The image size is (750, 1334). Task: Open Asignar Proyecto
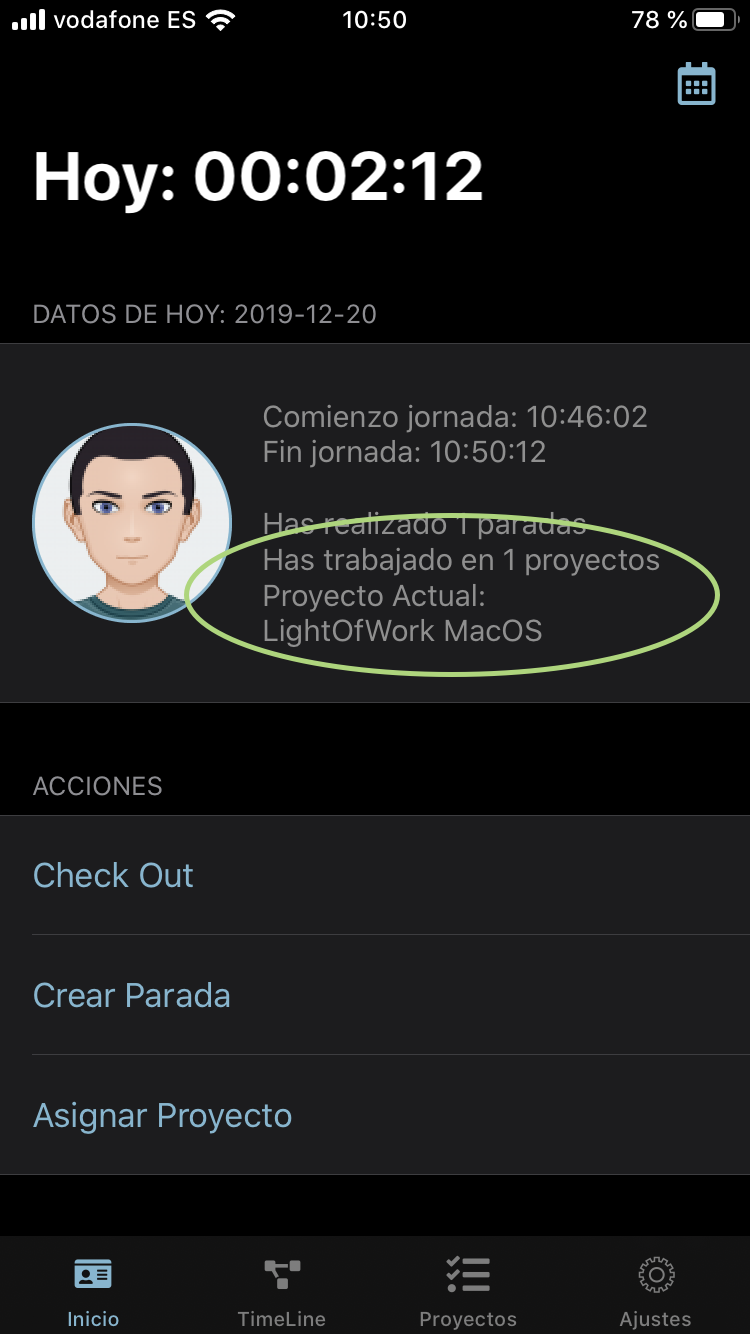[375, 1115]
